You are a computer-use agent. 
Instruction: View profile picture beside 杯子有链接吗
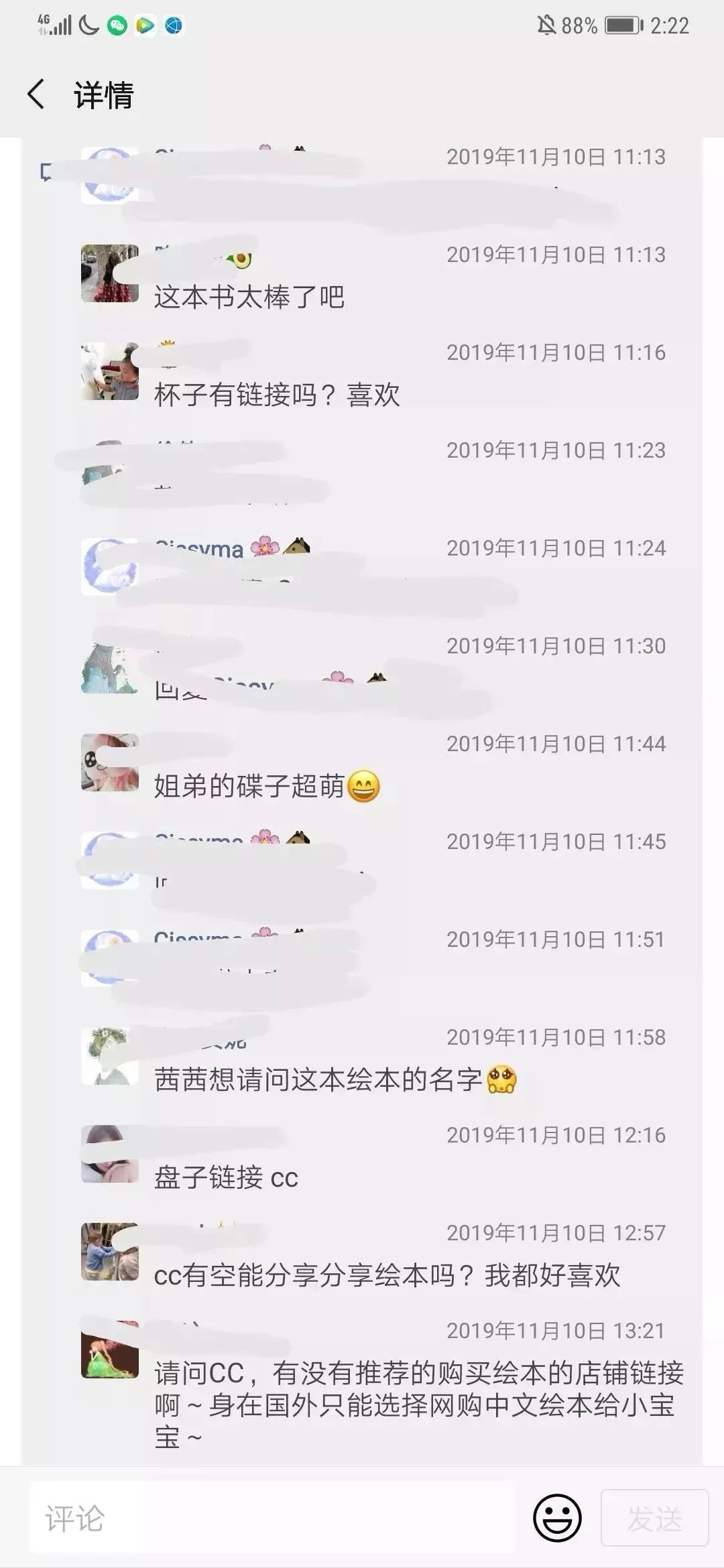[110, 371]
